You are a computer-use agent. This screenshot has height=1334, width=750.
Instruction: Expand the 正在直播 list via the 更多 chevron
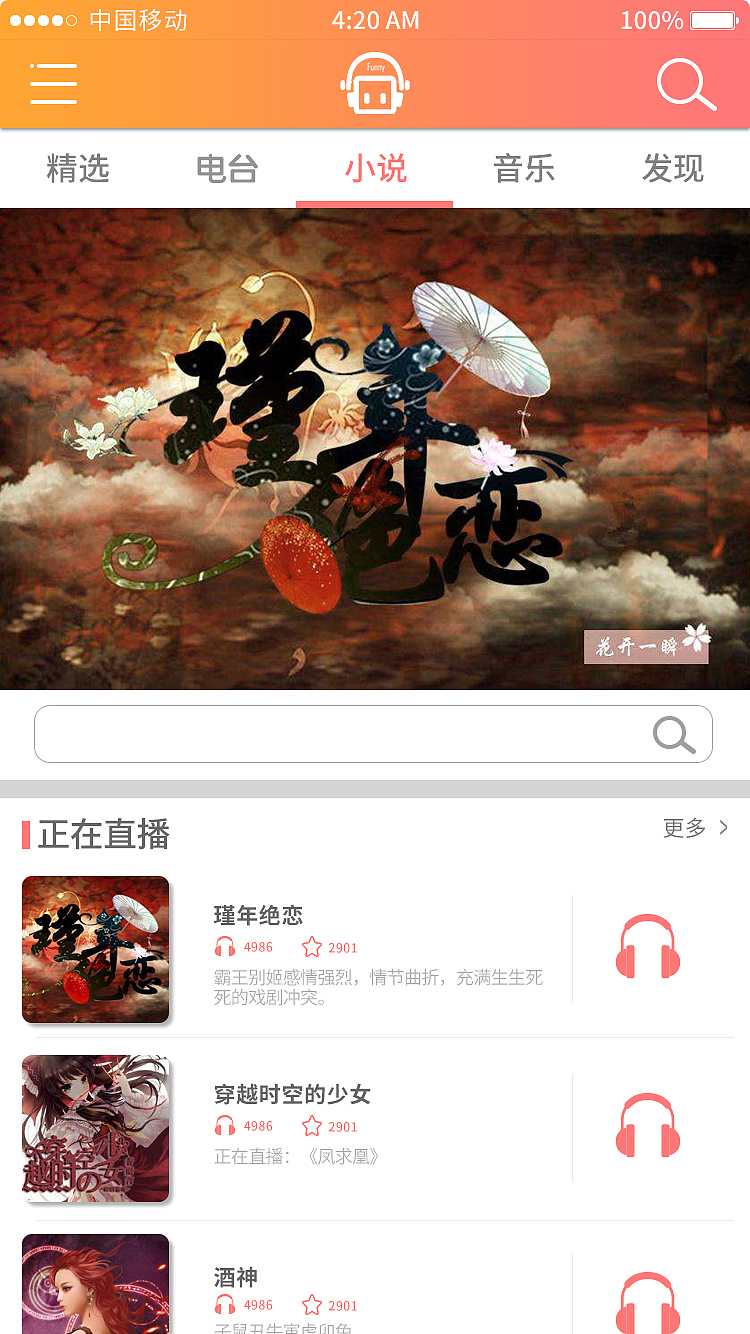[x=724, y=828]
